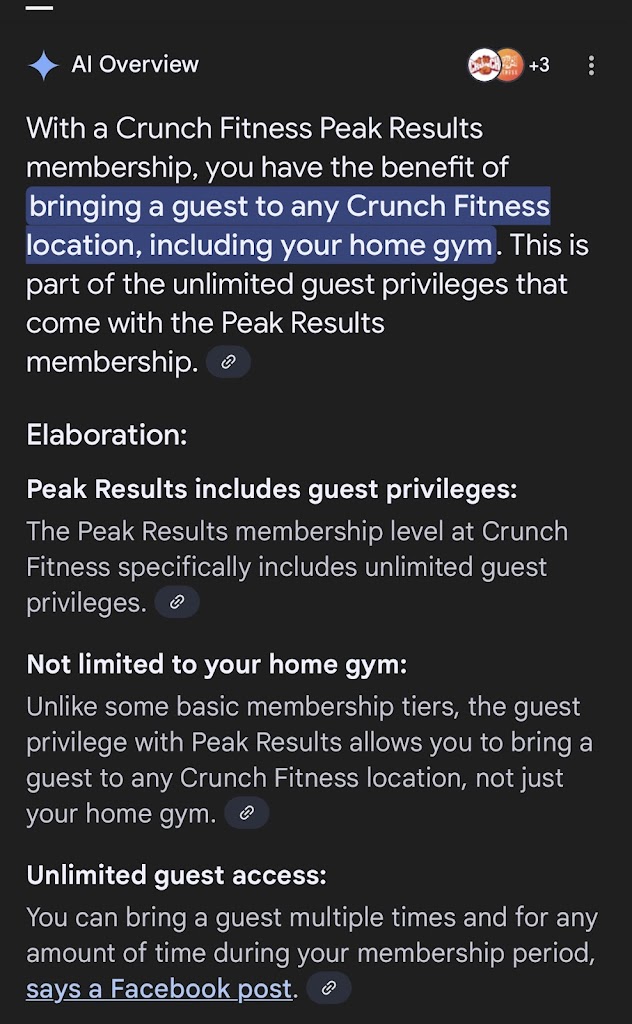Open the AI Overview overflow menu

click(591, 66)
